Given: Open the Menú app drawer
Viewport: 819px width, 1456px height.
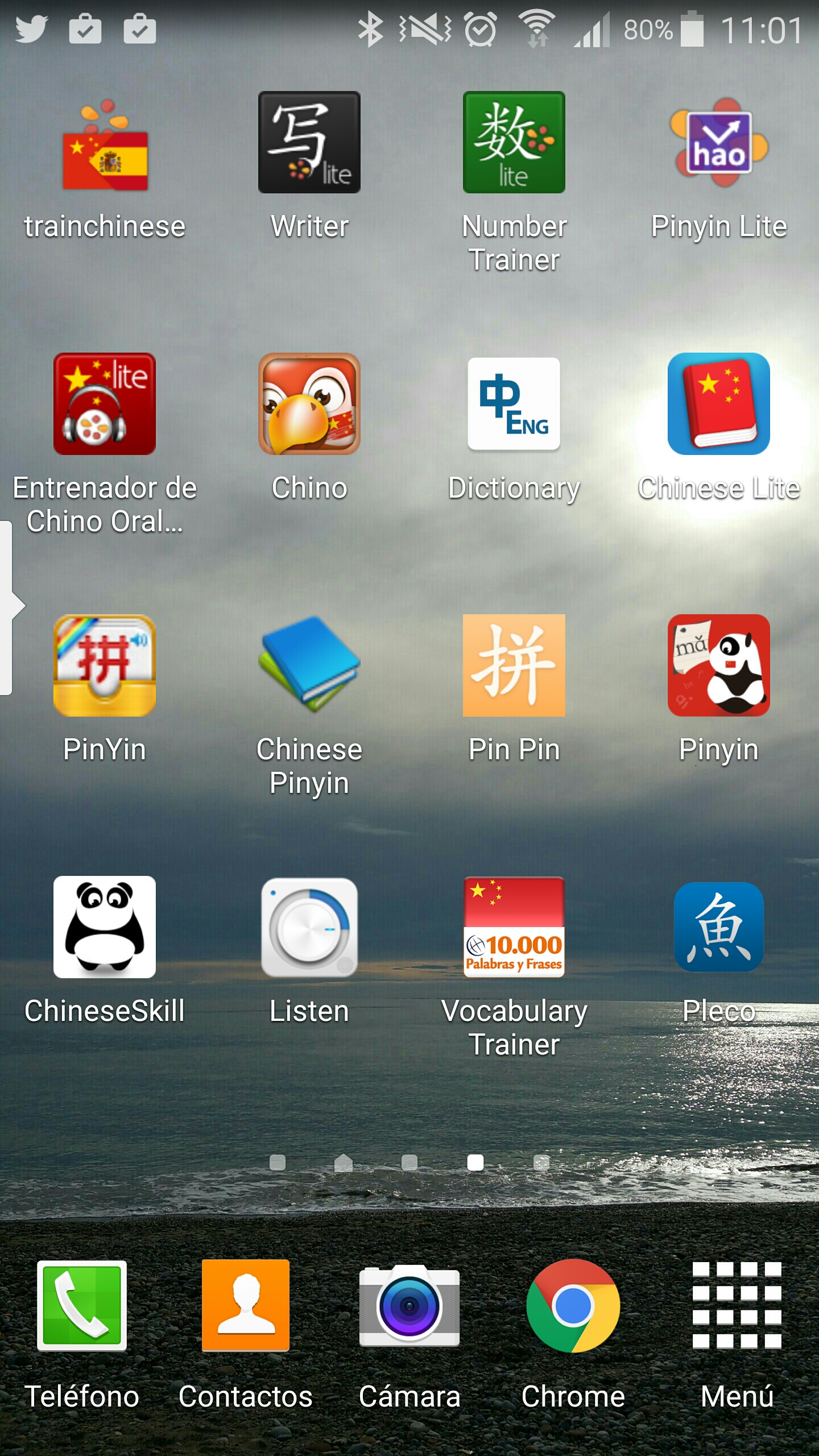Looking at the screenshot, I should [x=737, y=1306].
